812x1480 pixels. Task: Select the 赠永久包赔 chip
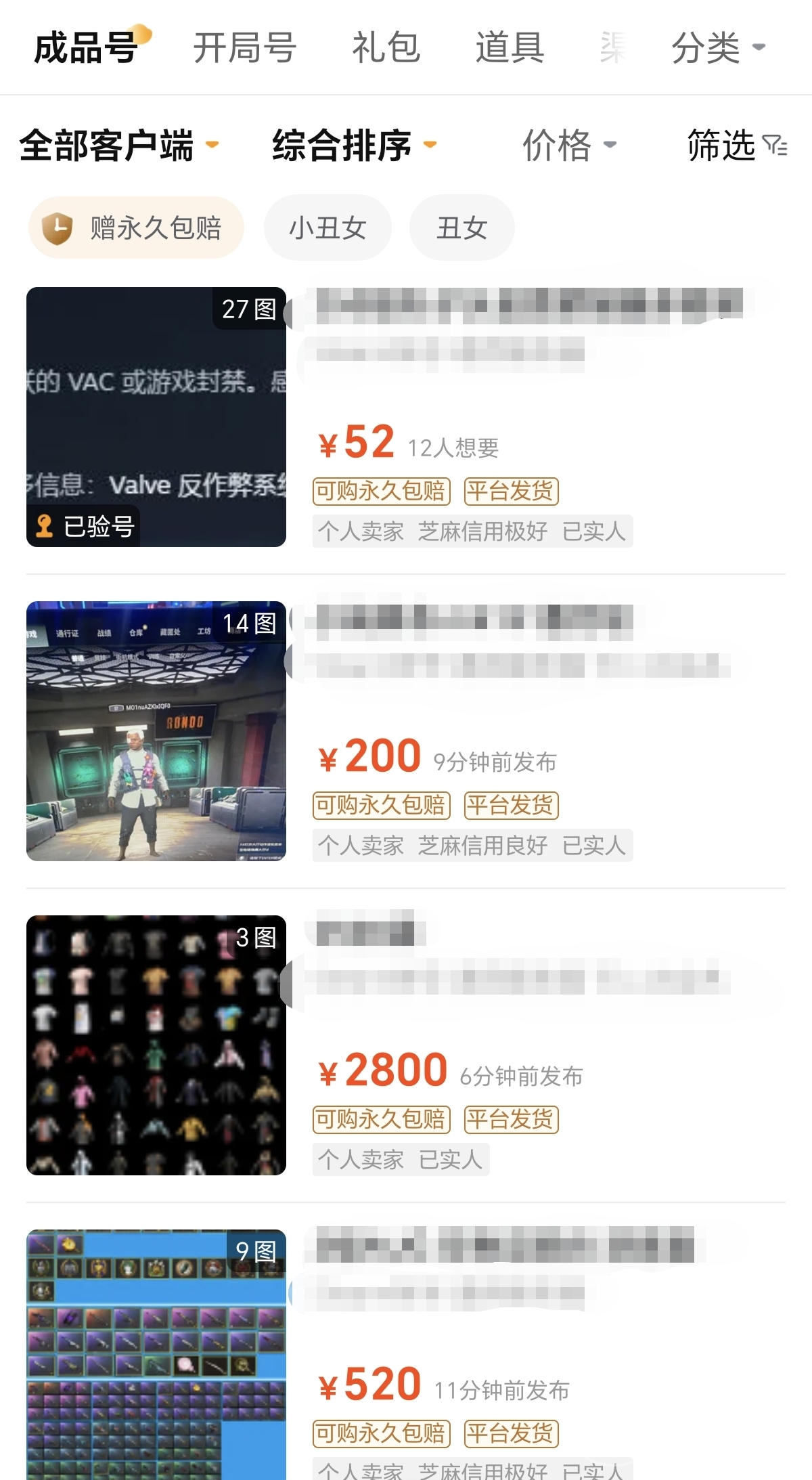pyautogui.click(x=136, y=227)
